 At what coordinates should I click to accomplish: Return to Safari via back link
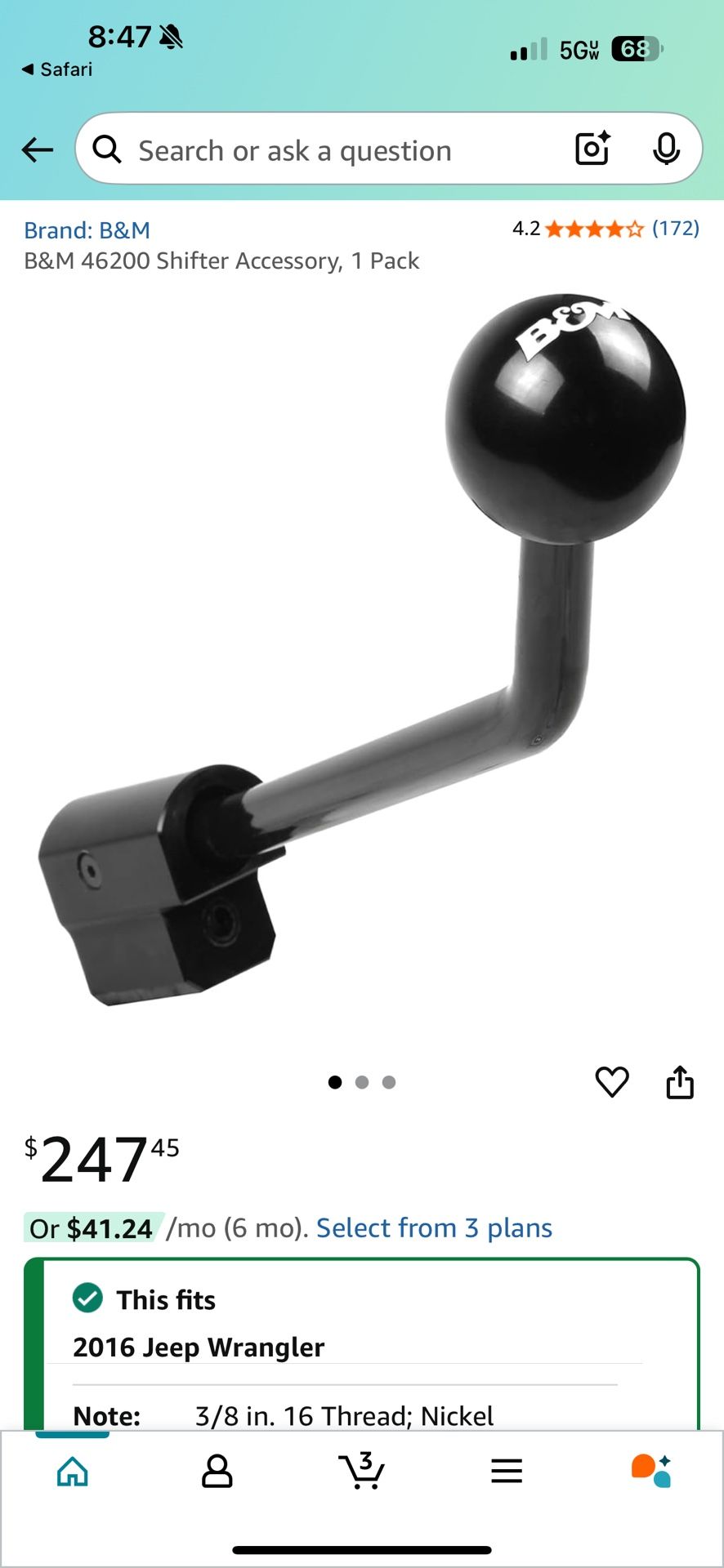(x=57, y=69)
